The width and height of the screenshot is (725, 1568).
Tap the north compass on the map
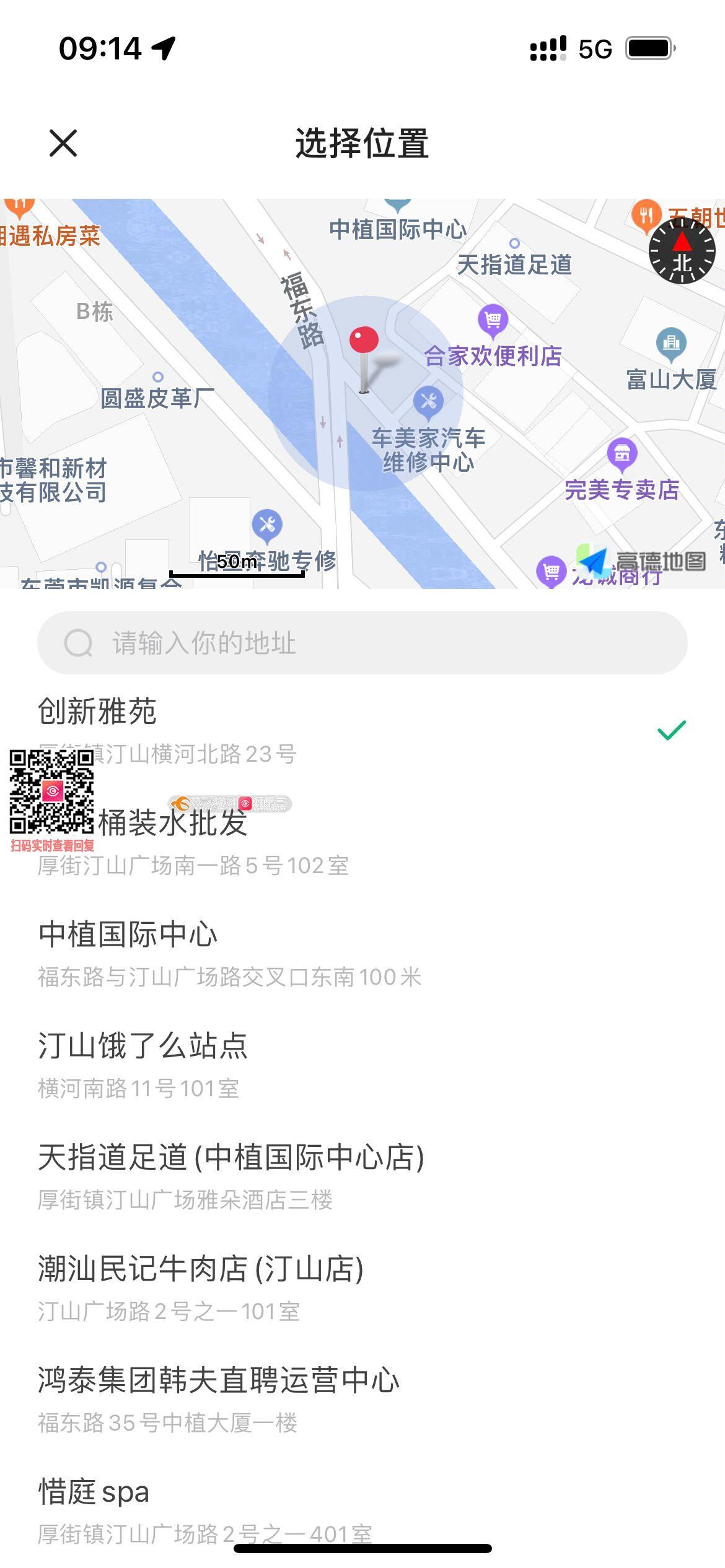click(x=682, y=251)
